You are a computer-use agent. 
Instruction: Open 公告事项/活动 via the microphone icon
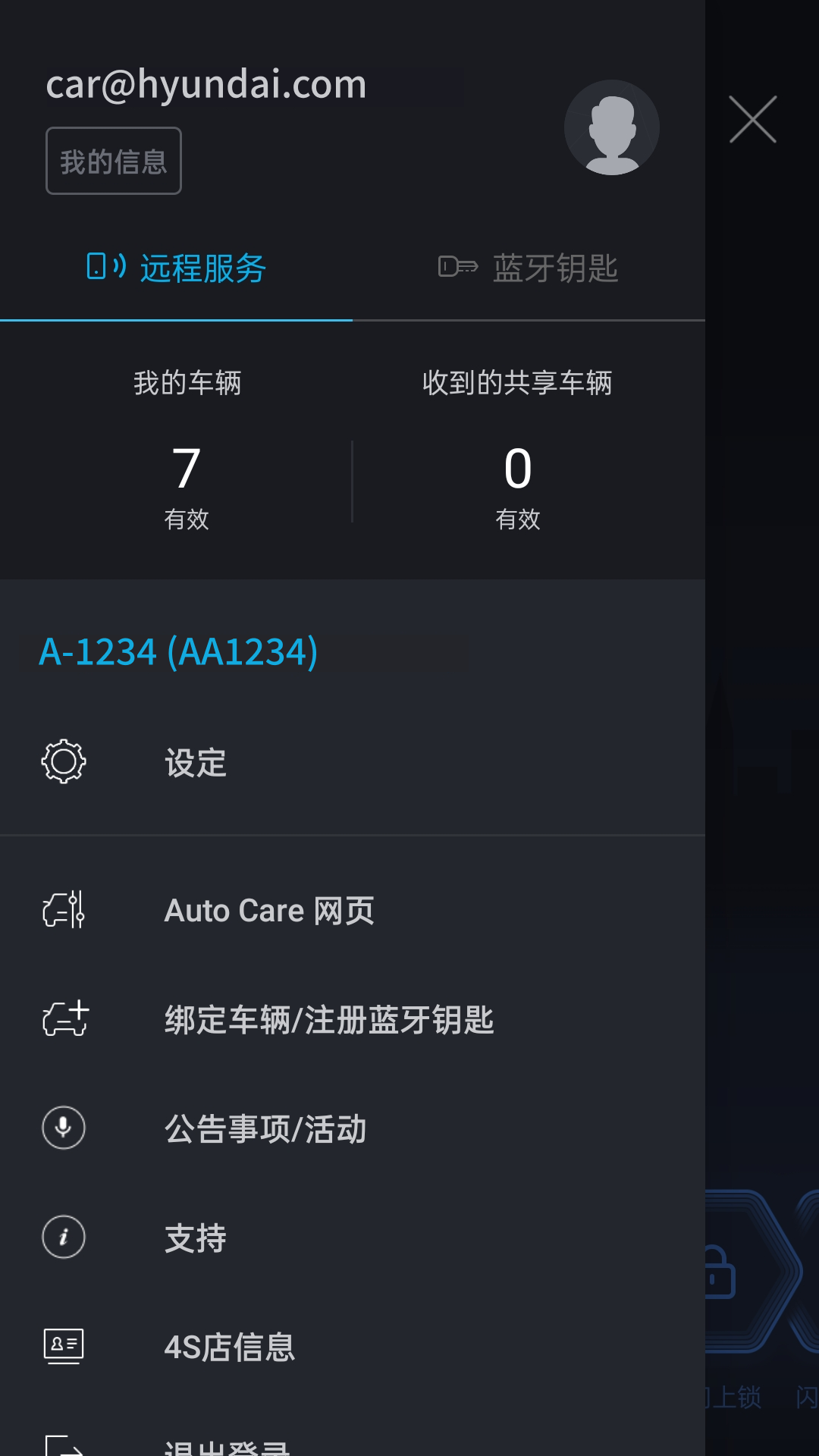pyautogui.click(x=63, y=1128)
